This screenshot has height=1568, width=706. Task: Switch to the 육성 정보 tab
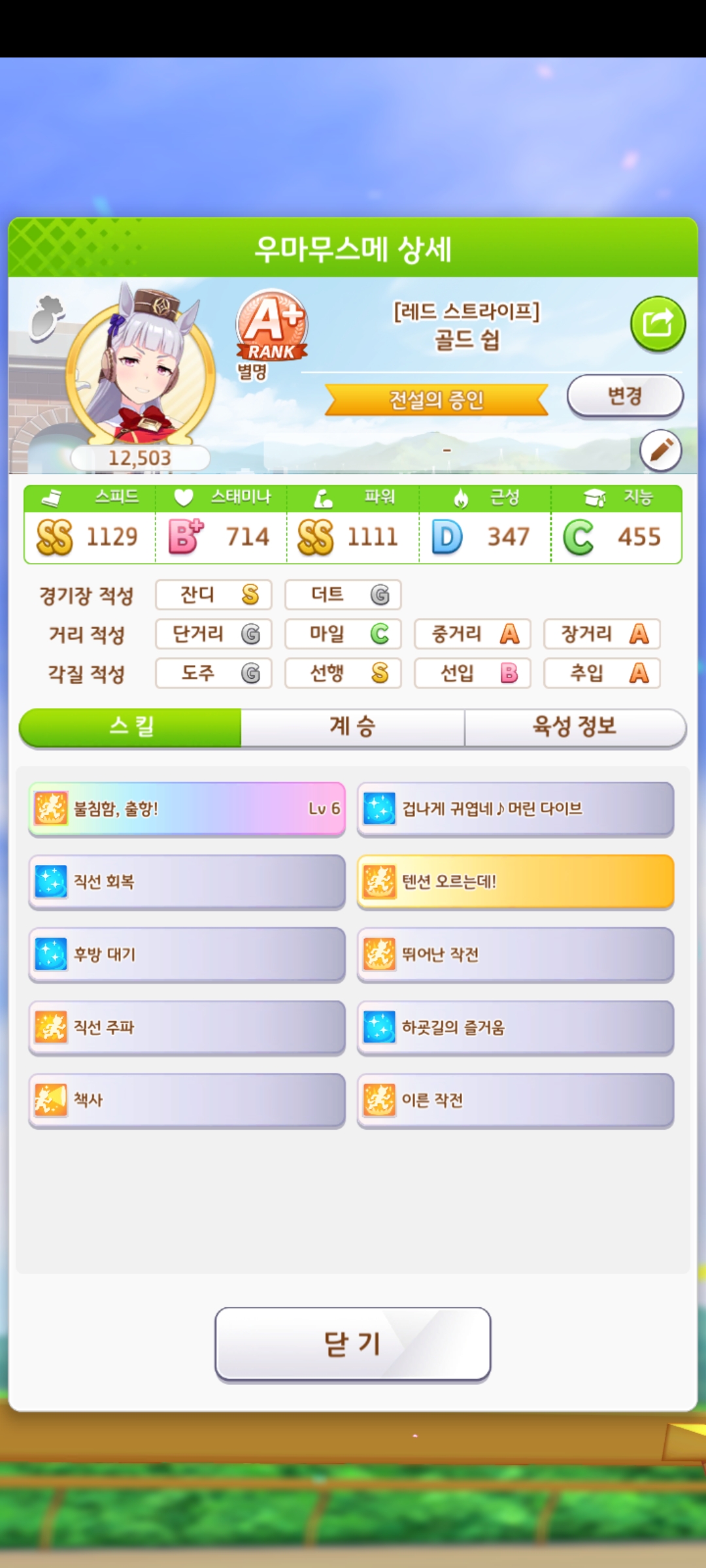(x=575, y=727)
